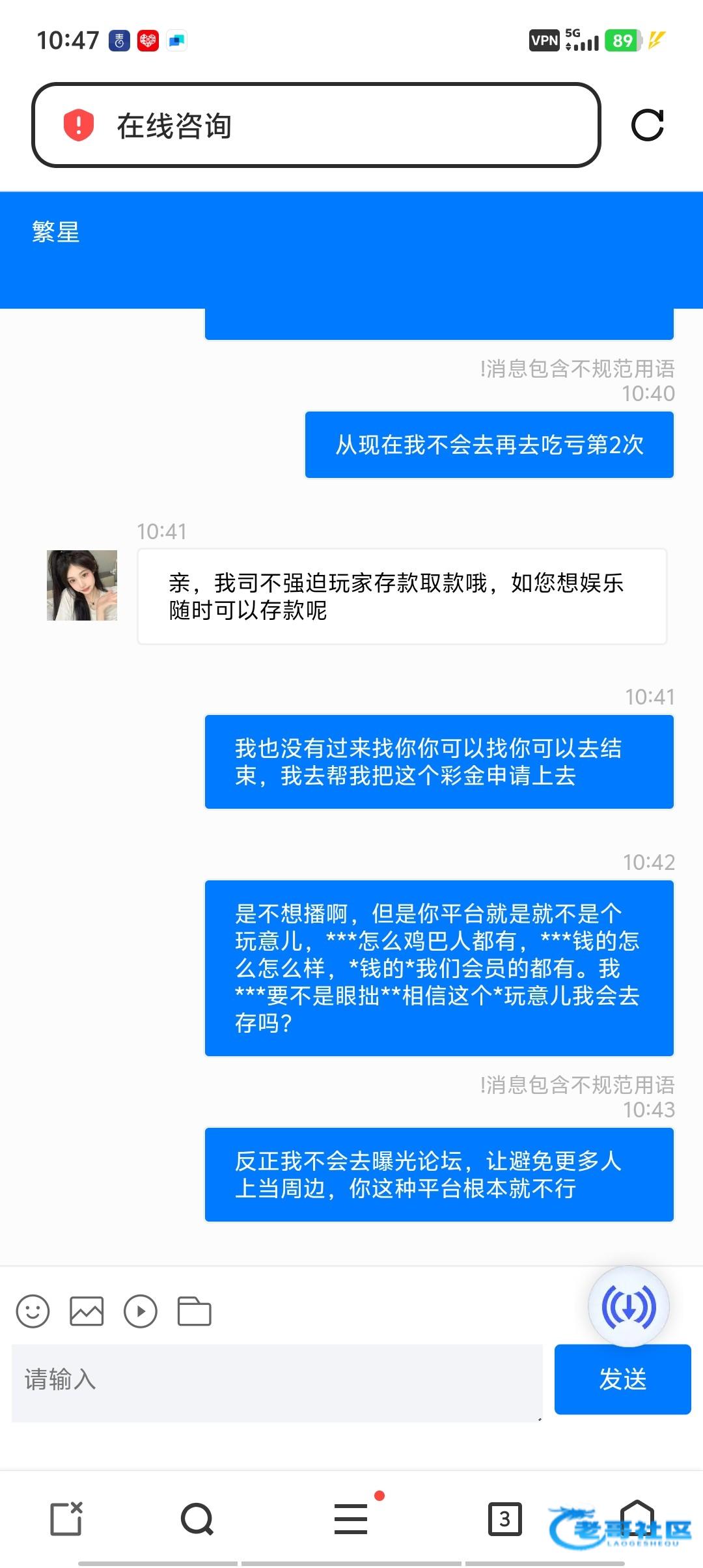Open the browser menu with the red dot
703x1568 pixels.
pos(351,1519)
